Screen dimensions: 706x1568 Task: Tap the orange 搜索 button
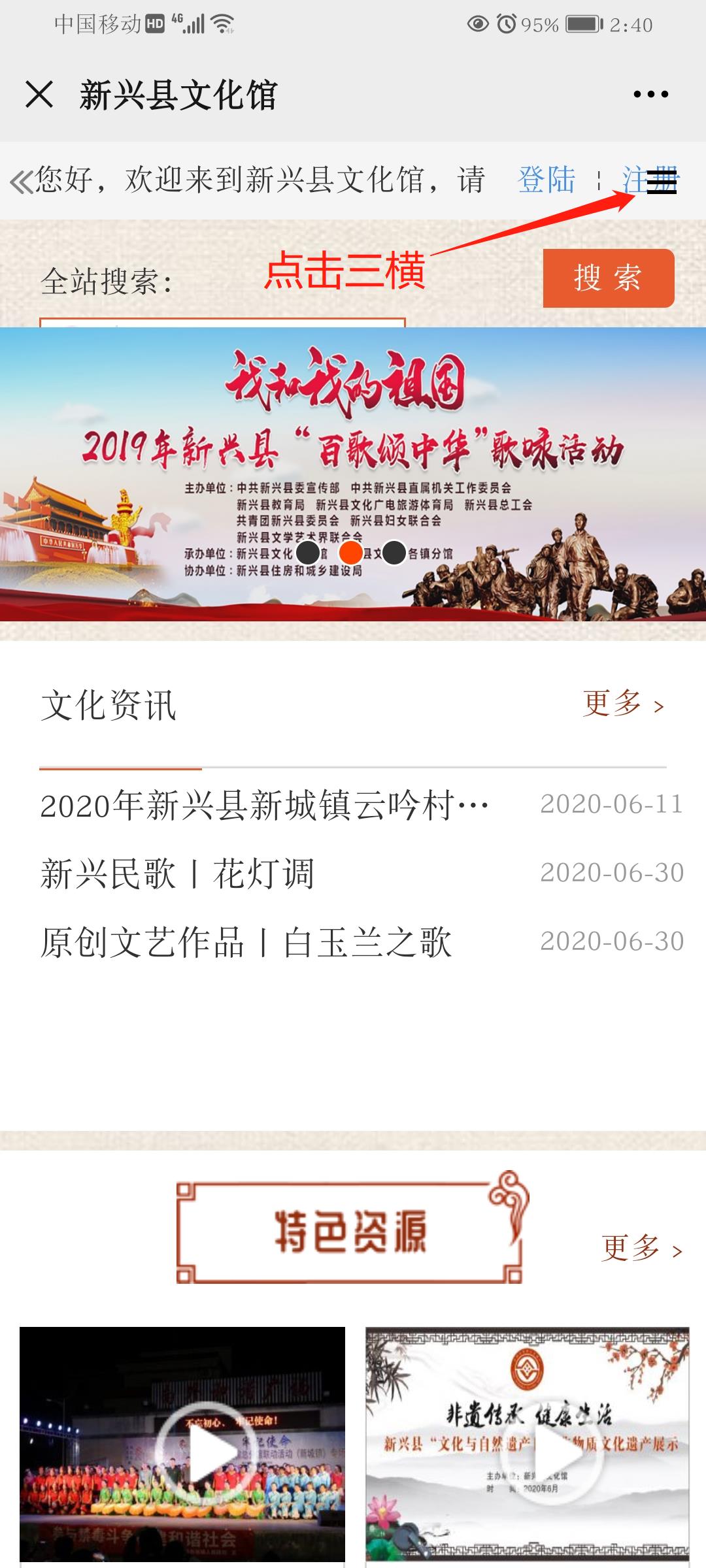[609, 278]
